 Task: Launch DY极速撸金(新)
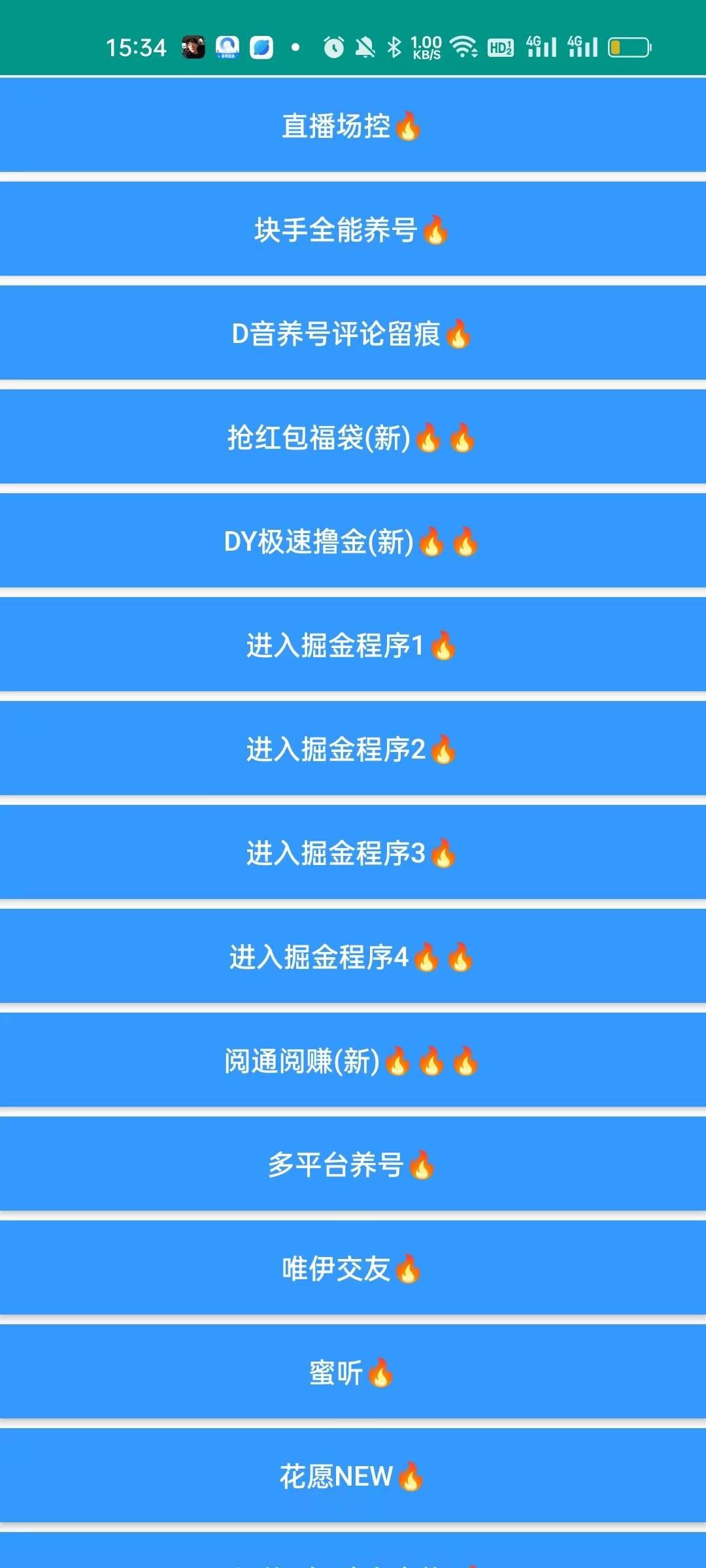(x=353, y=541)
